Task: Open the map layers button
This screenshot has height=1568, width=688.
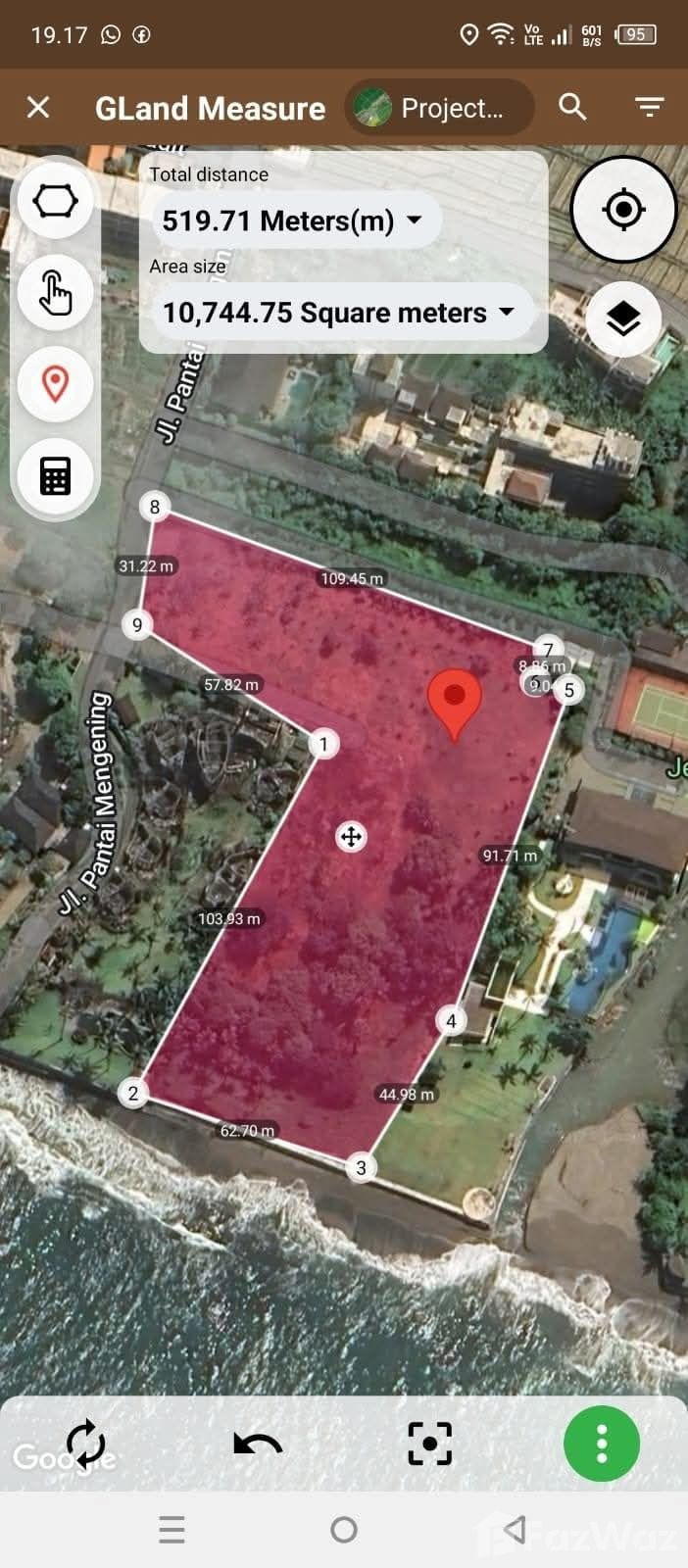Action: pos(623,318)
